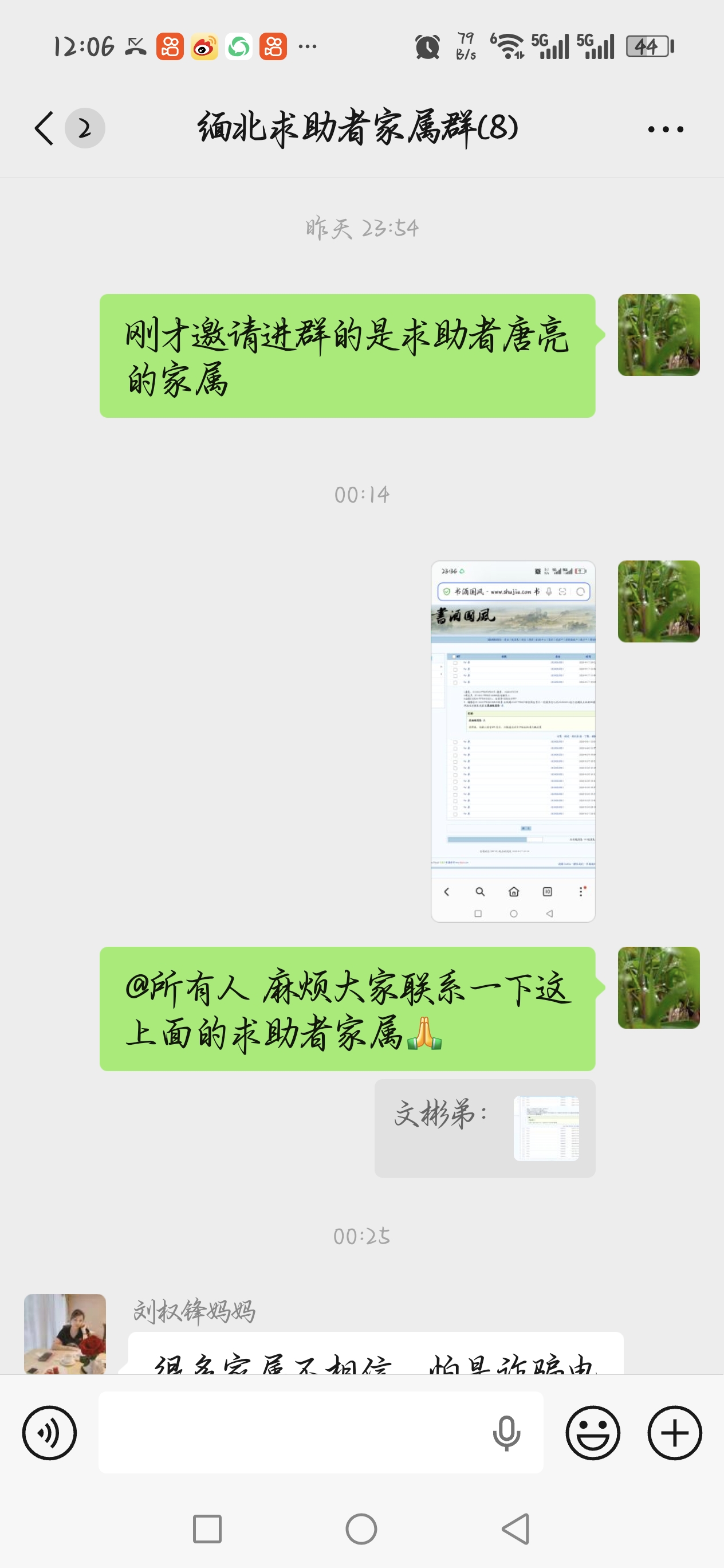Open the emoji sticker panel
The height and width of the screenshot is (1568, 724).
592,1432
